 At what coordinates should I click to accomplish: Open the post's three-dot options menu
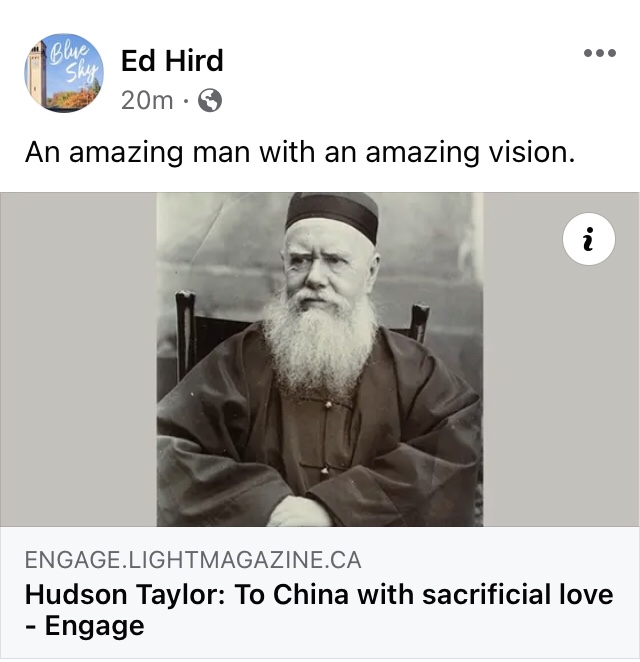(599, 53)
